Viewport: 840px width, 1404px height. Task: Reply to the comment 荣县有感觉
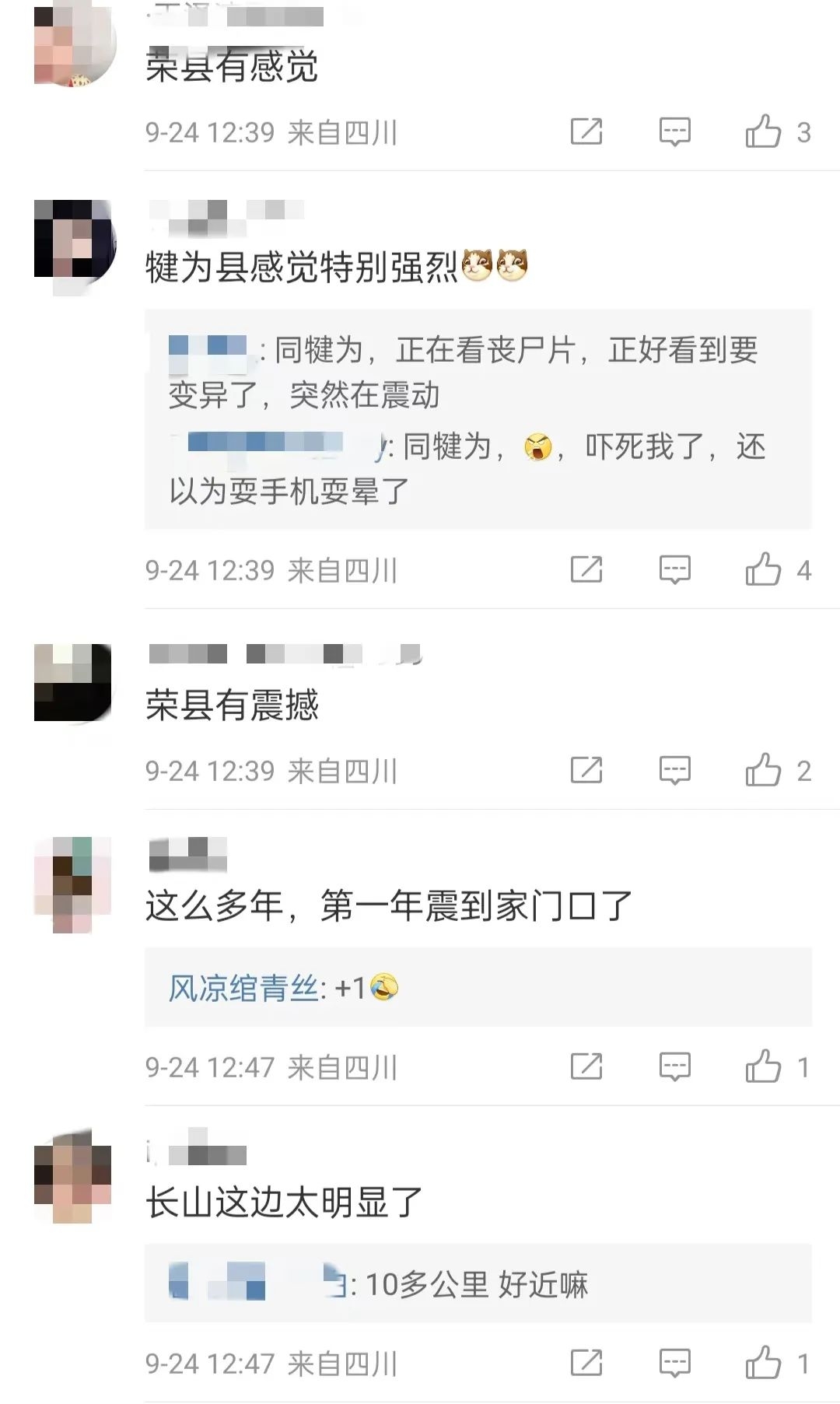[x=674, y=131]
